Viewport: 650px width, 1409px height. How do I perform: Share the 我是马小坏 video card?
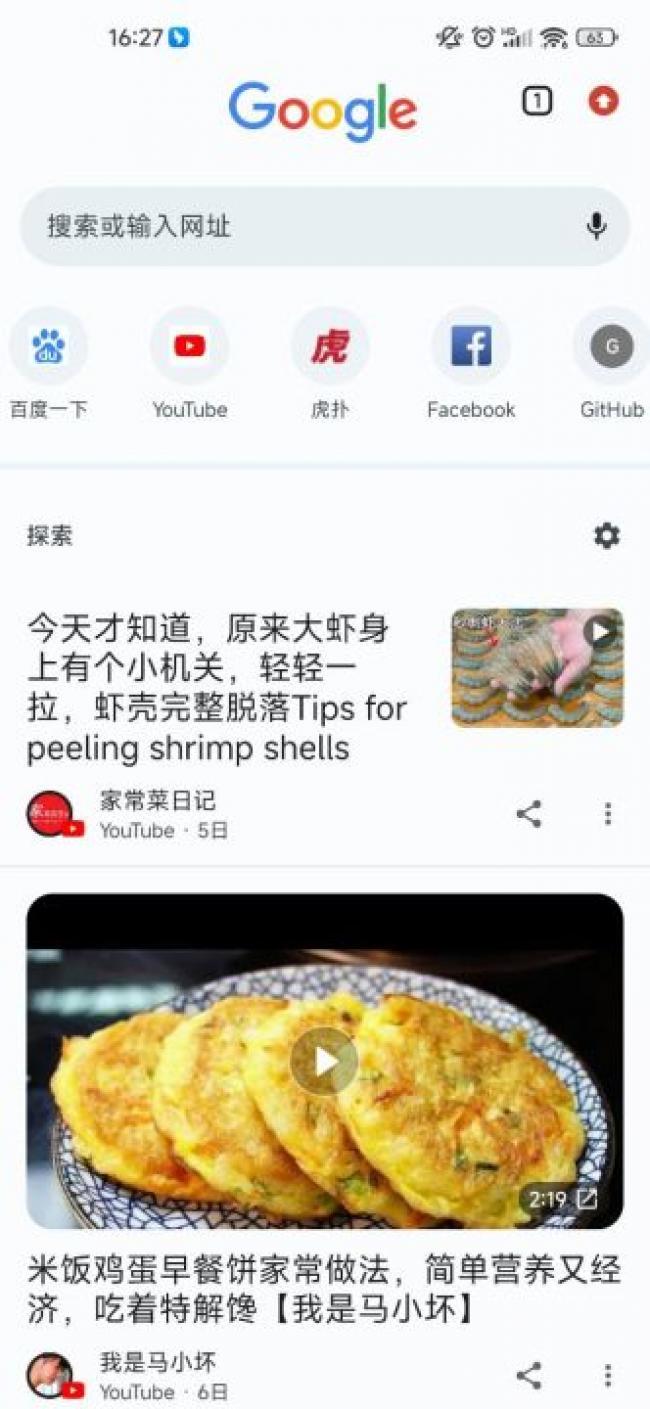pos(529,1375)
